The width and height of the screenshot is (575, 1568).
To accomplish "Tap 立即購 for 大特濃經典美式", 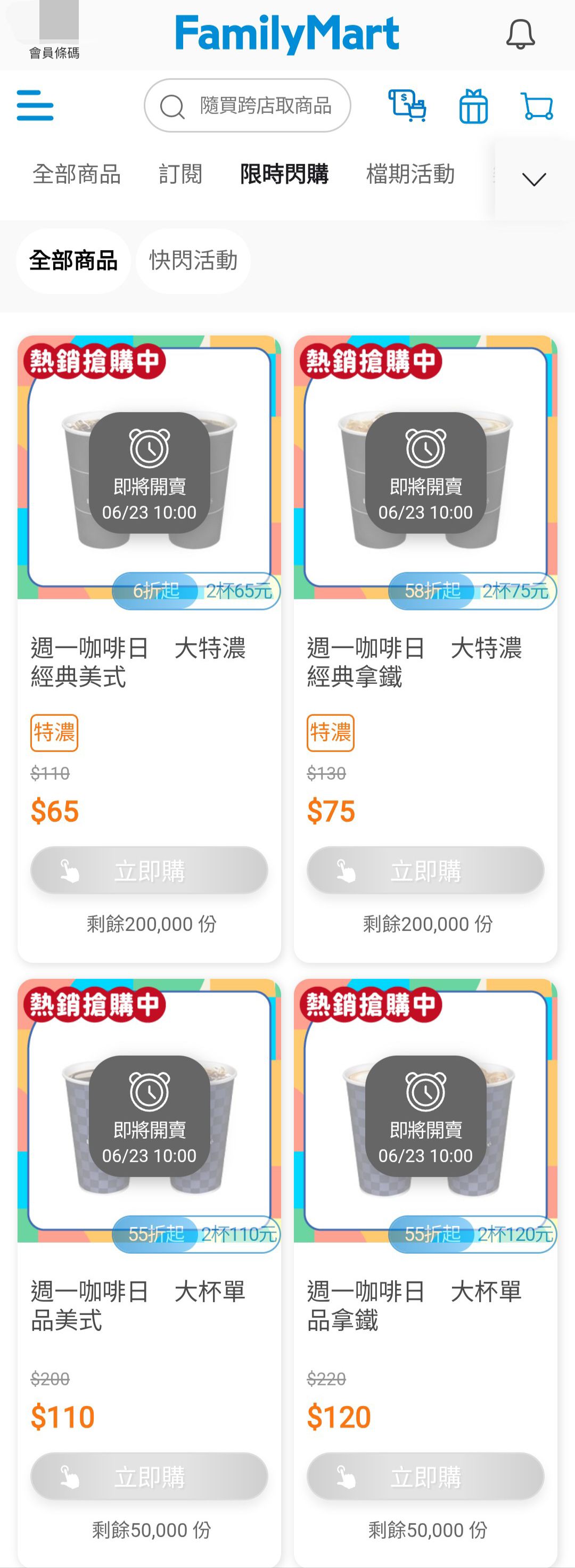I will click(149, 870).
